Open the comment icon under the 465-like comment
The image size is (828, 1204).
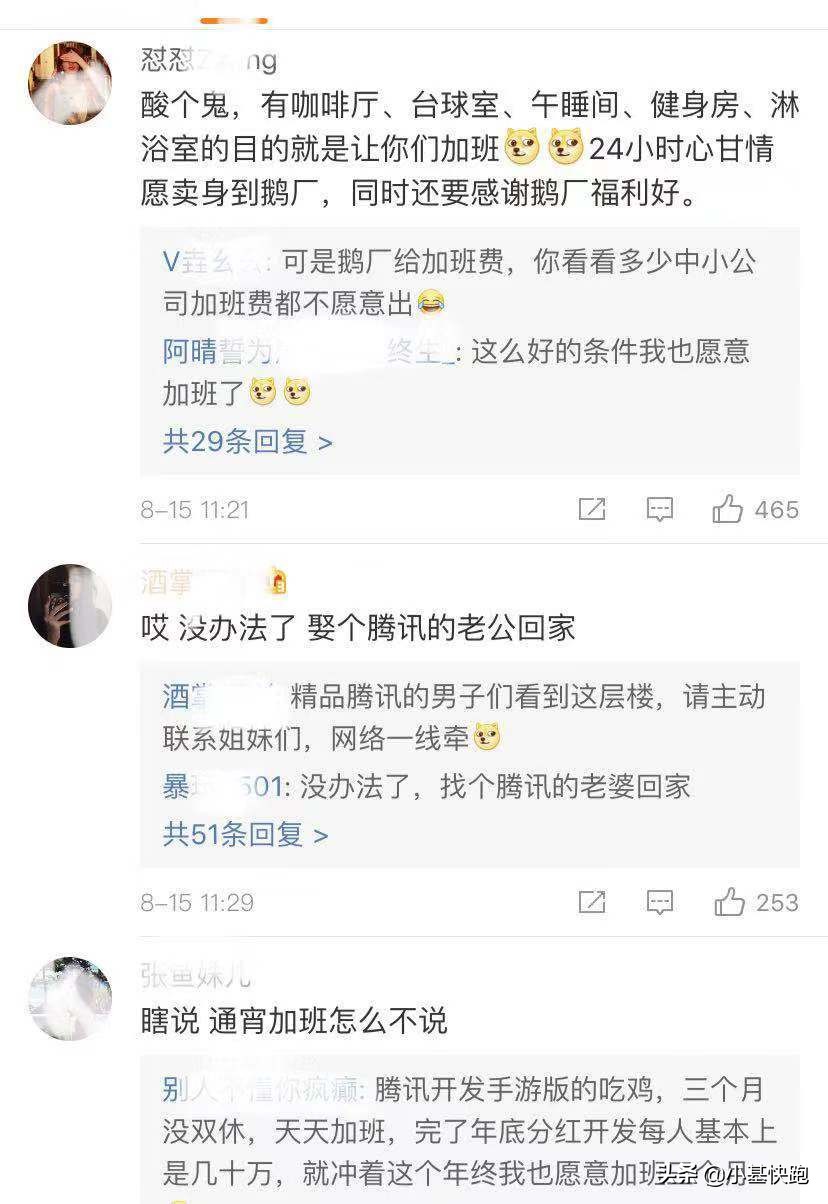(x=659, y=510)
